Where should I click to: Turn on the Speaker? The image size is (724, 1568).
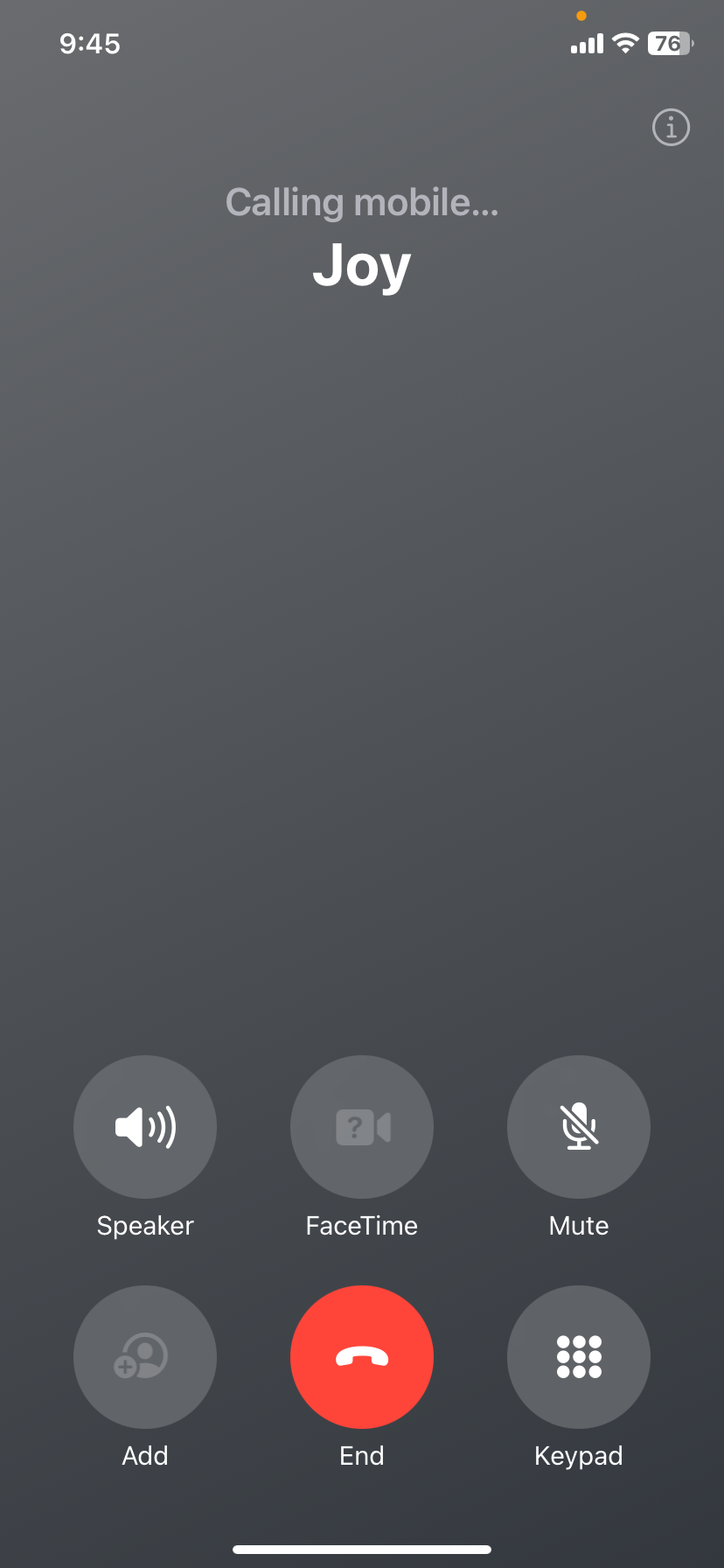145,1126
